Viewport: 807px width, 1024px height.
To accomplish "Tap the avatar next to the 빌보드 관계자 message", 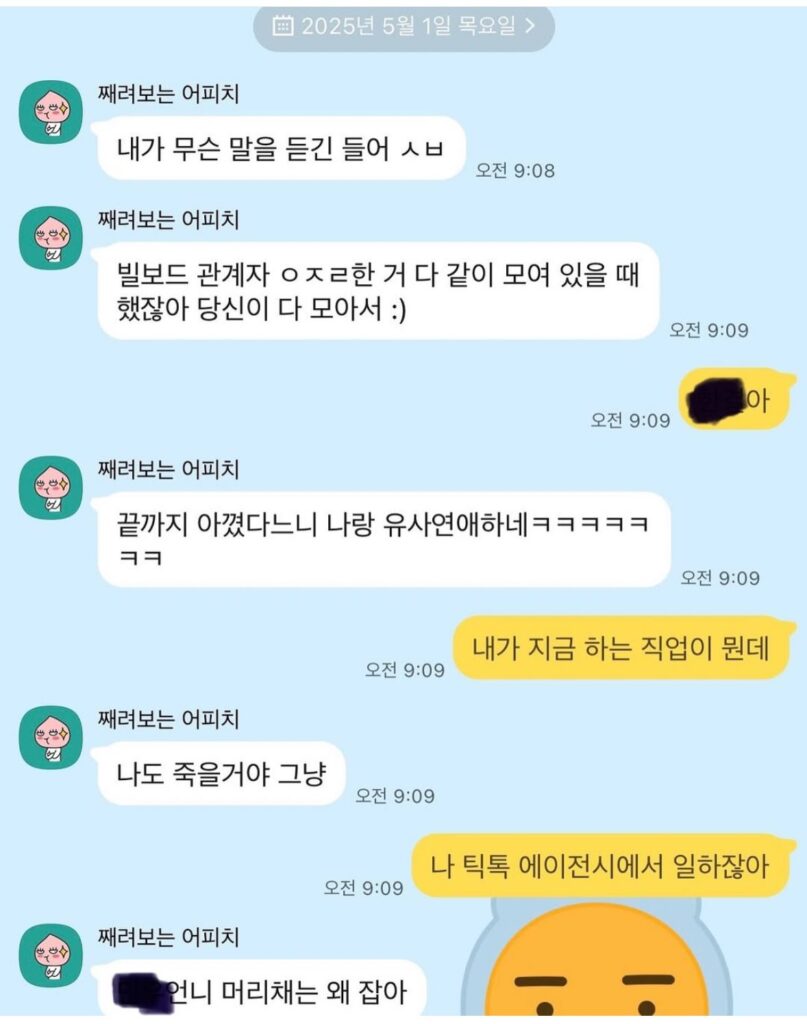I will tap(50, 238).
